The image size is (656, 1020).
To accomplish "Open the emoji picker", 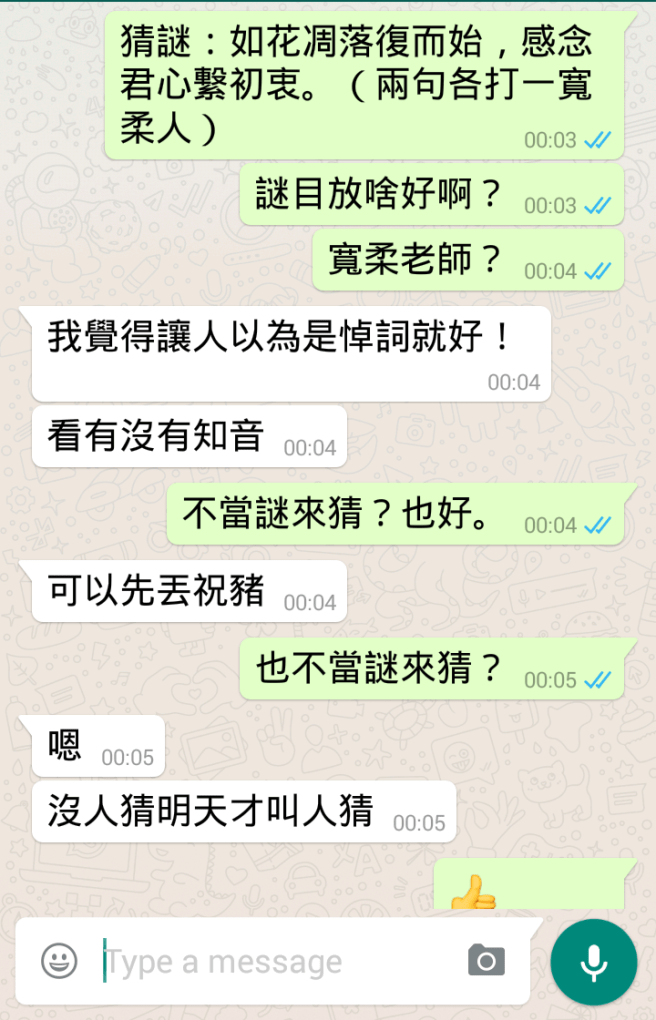I will [59, 961].
